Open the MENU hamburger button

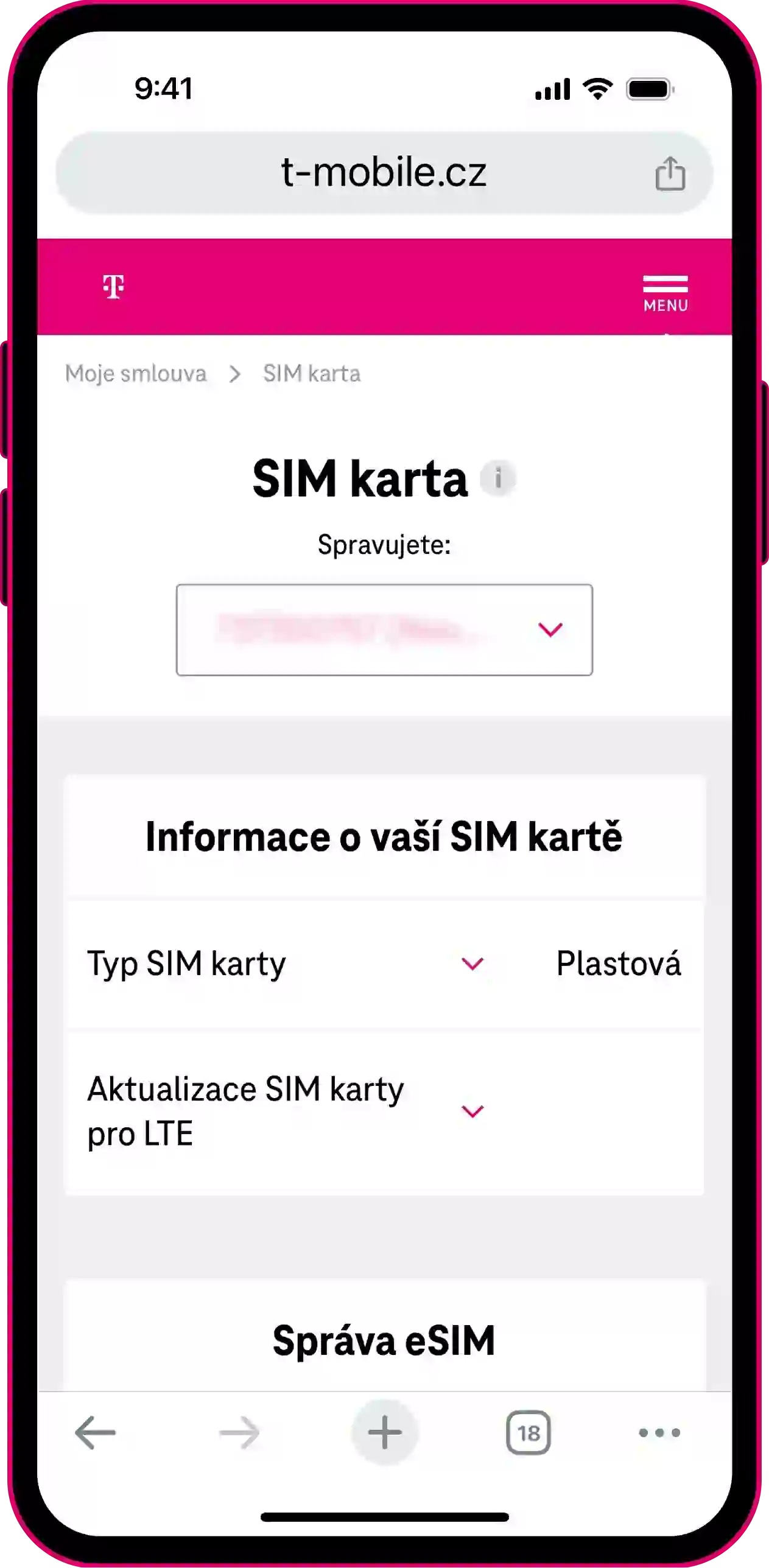tap(665, 293)
